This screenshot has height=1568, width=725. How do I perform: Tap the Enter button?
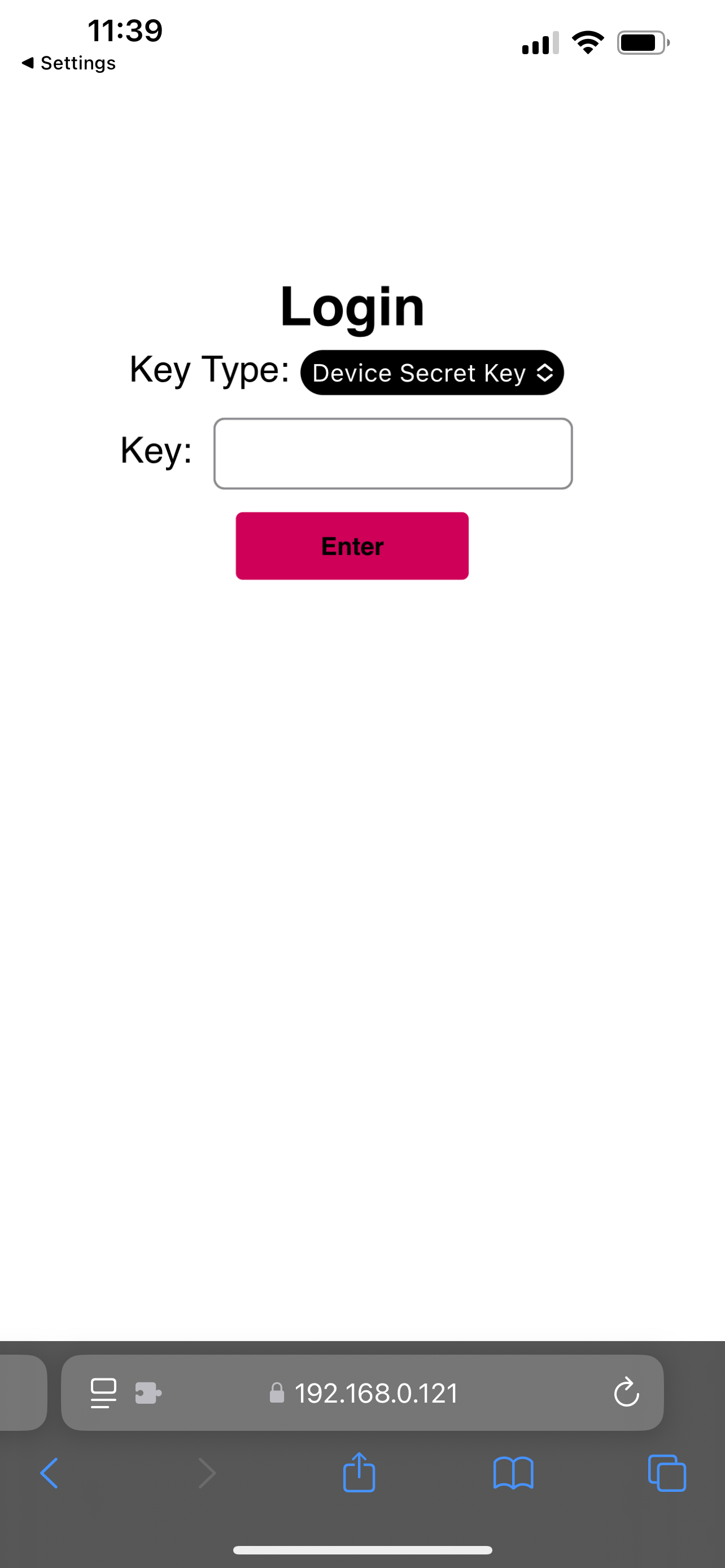pyautogui.click(x=352, y=546)
